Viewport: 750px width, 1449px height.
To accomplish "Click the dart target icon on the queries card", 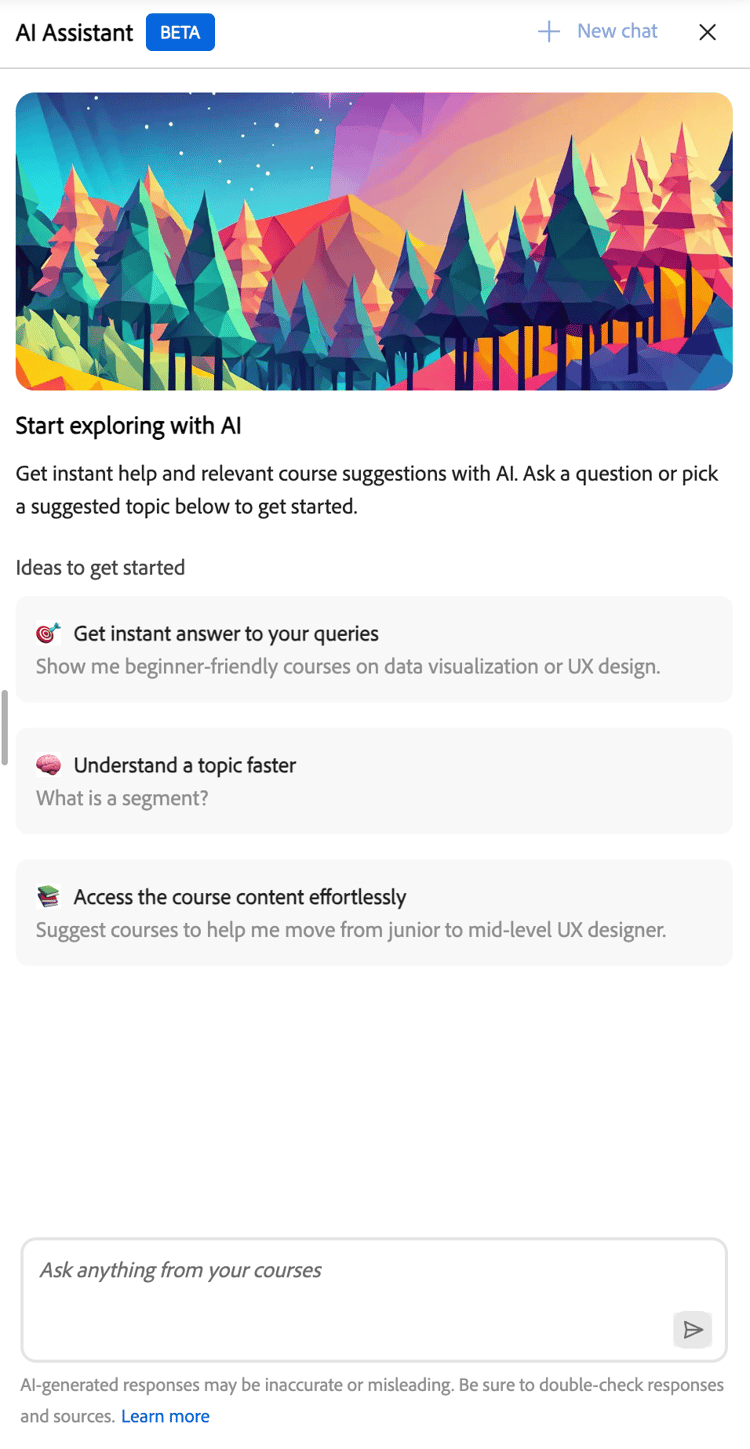I will coord(47,633).
